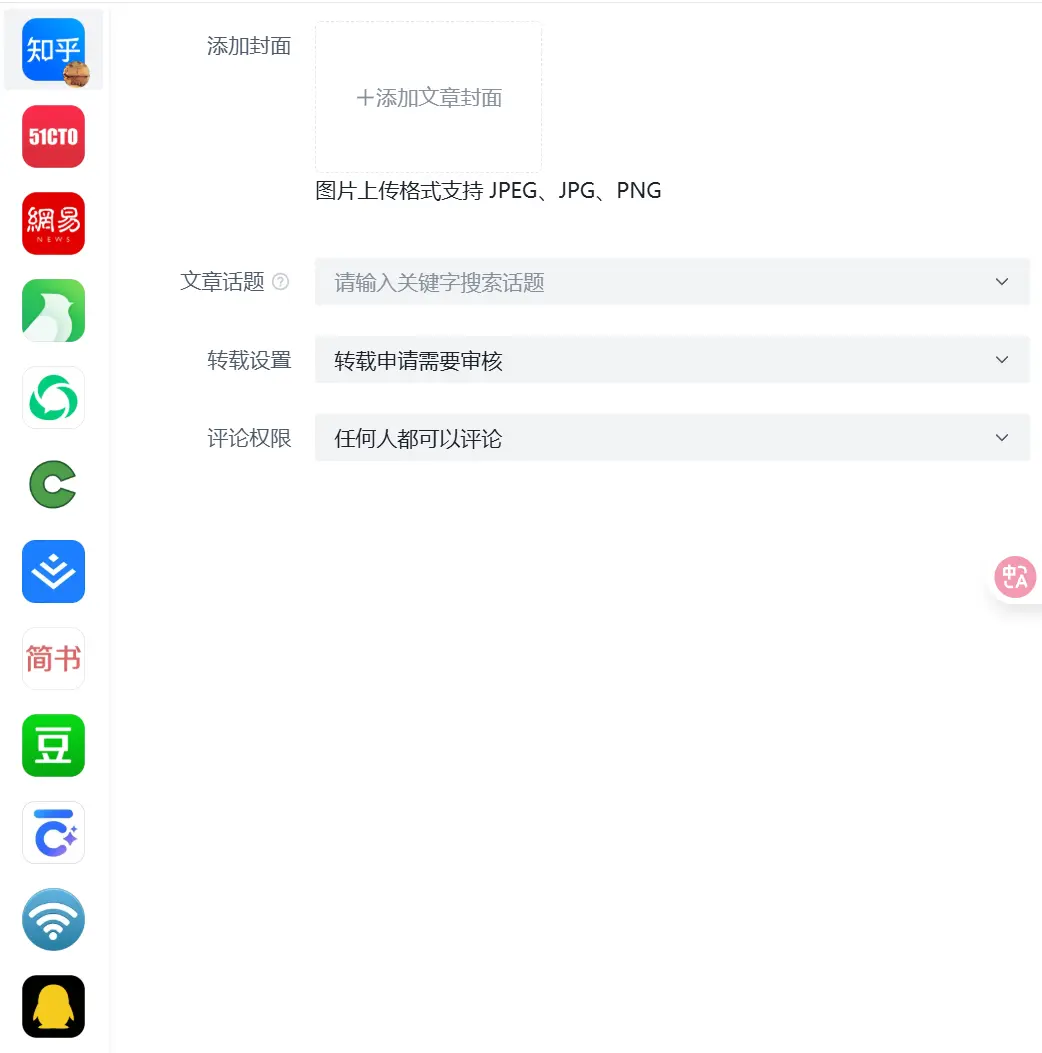This screenshot has height=1053, width=1042.
Task: Open the Juejin blue chevron platform icon
Action: coord(53,571)
